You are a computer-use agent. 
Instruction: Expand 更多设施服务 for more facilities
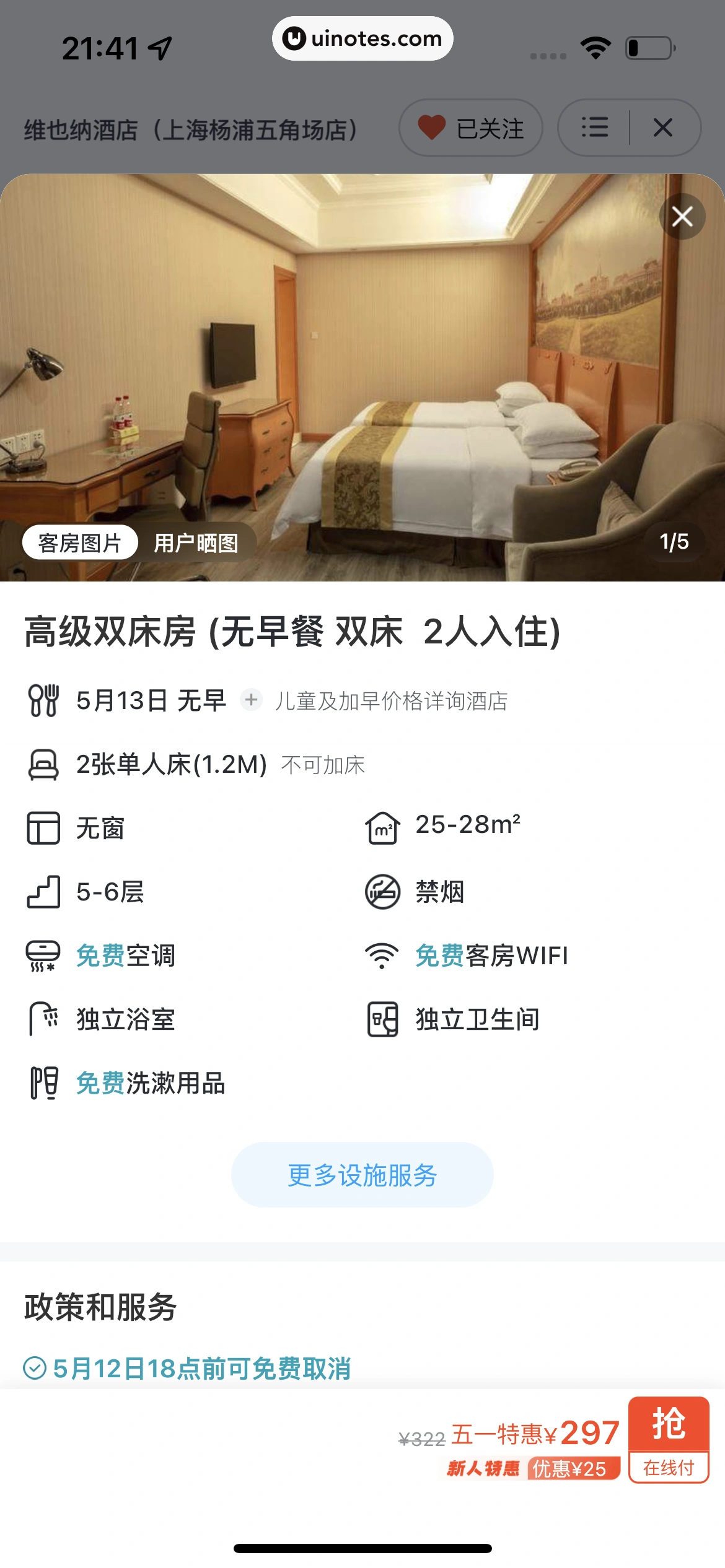[x=362, y=1175]
